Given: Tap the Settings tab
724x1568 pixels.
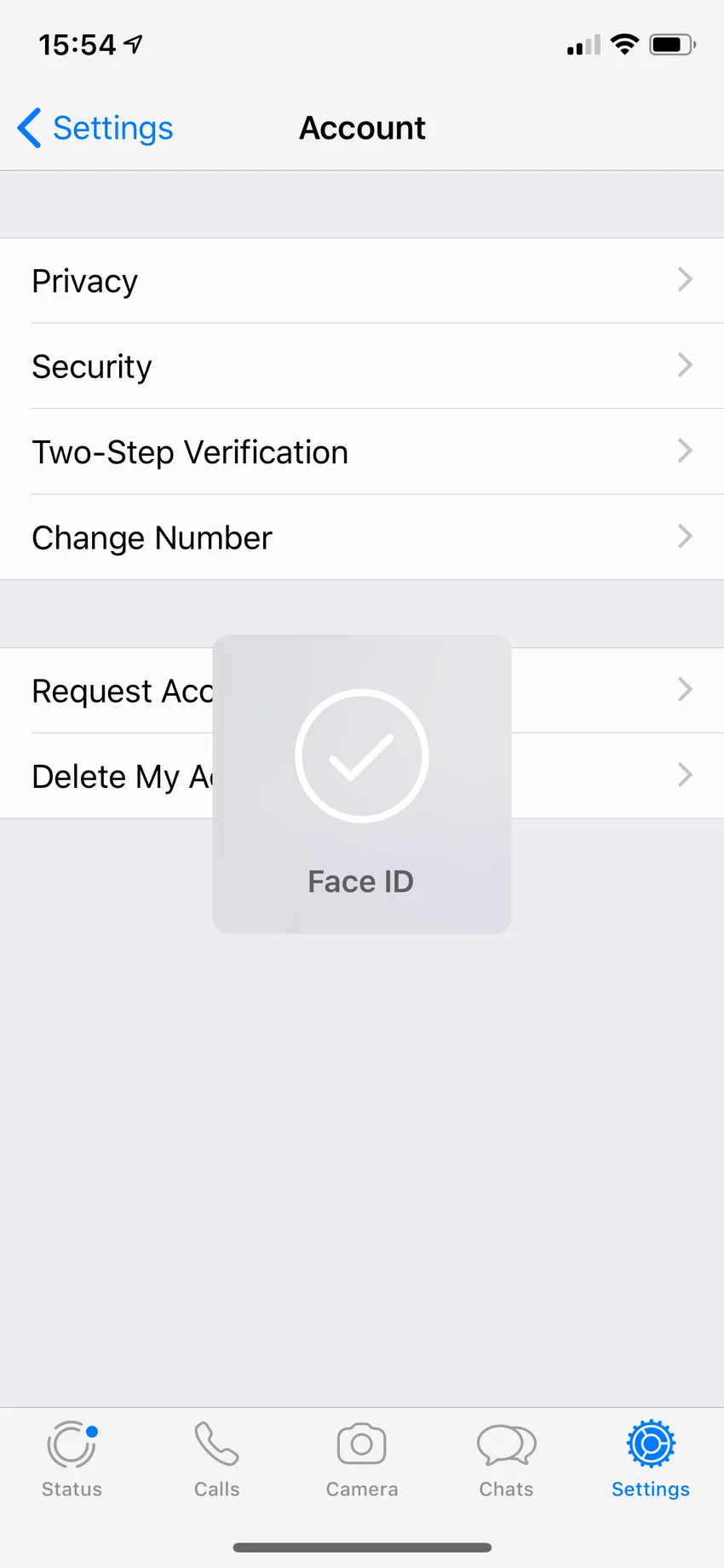Looking at the screenshot, I should 651,1460.
